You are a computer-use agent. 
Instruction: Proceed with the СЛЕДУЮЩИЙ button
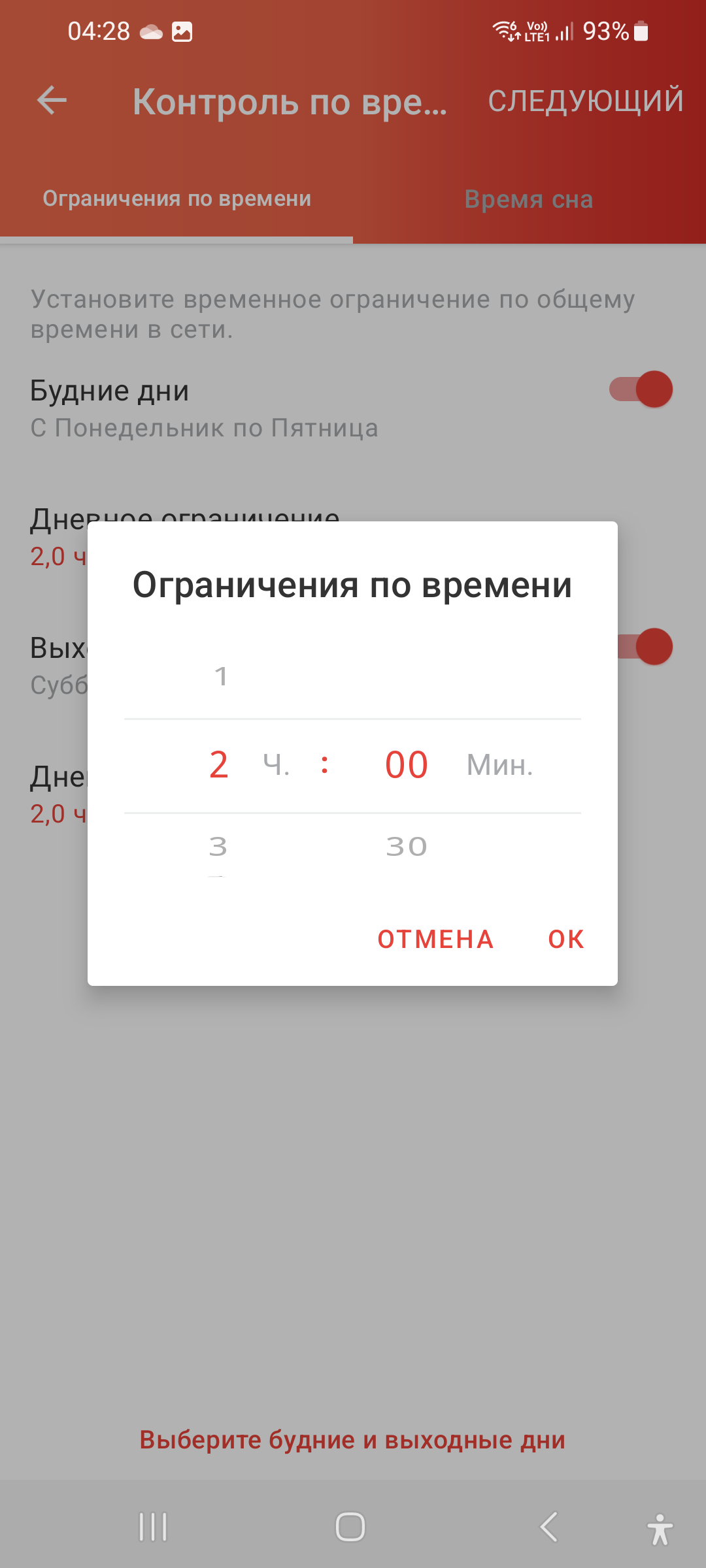coord(586,101)
